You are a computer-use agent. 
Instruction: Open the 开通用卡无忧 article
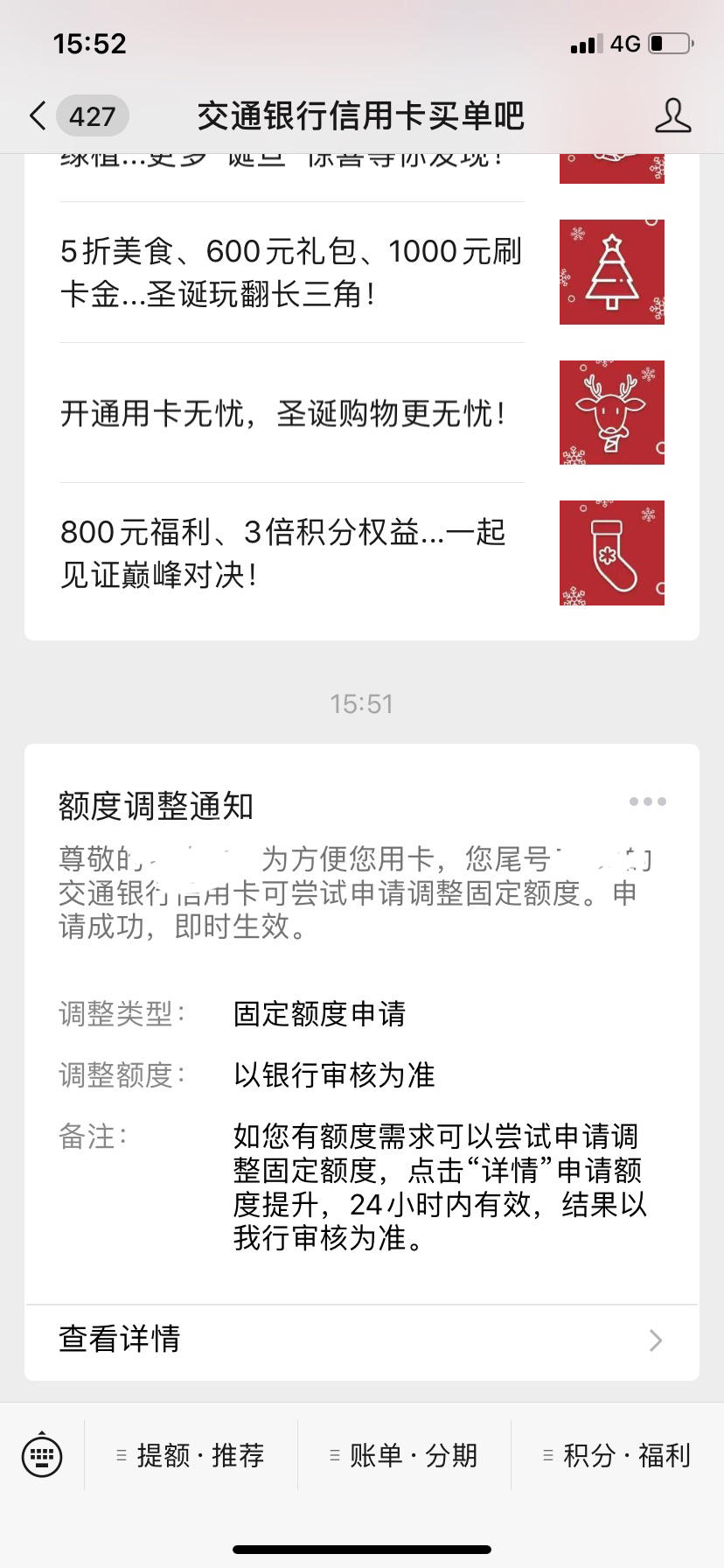click(x=362, y=413)
